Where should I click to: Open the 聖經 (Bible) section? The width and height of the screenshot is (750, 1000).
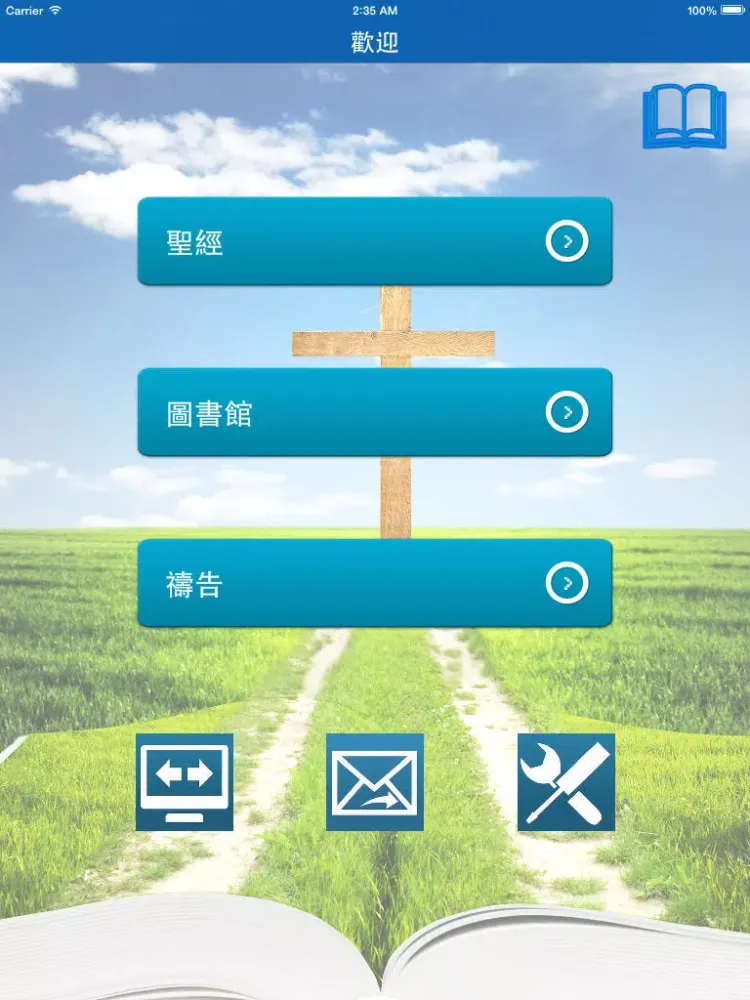pyautogui.click(x=374, y=241)
